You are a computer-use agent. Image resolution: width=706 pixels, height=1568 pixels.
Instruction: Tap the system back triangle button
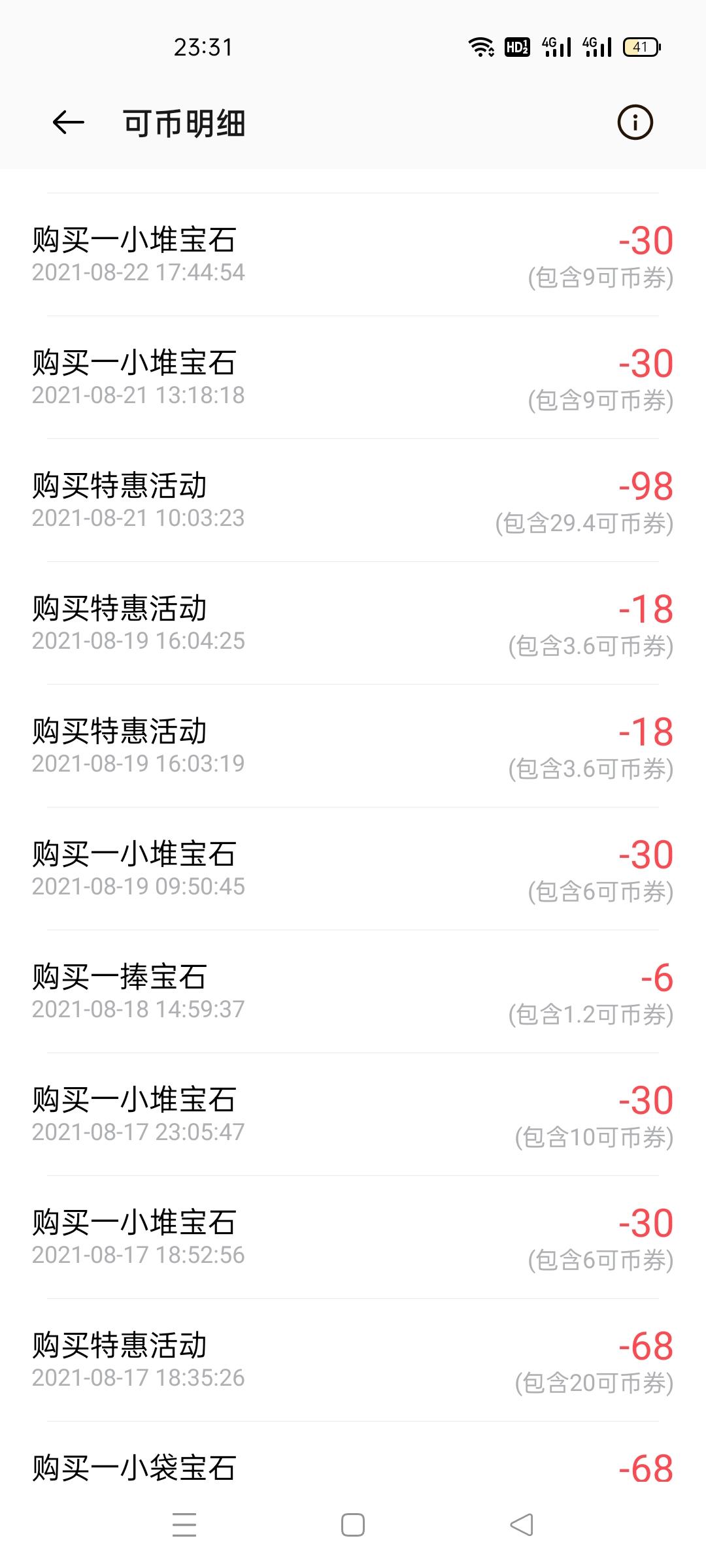pos(521,1525)
